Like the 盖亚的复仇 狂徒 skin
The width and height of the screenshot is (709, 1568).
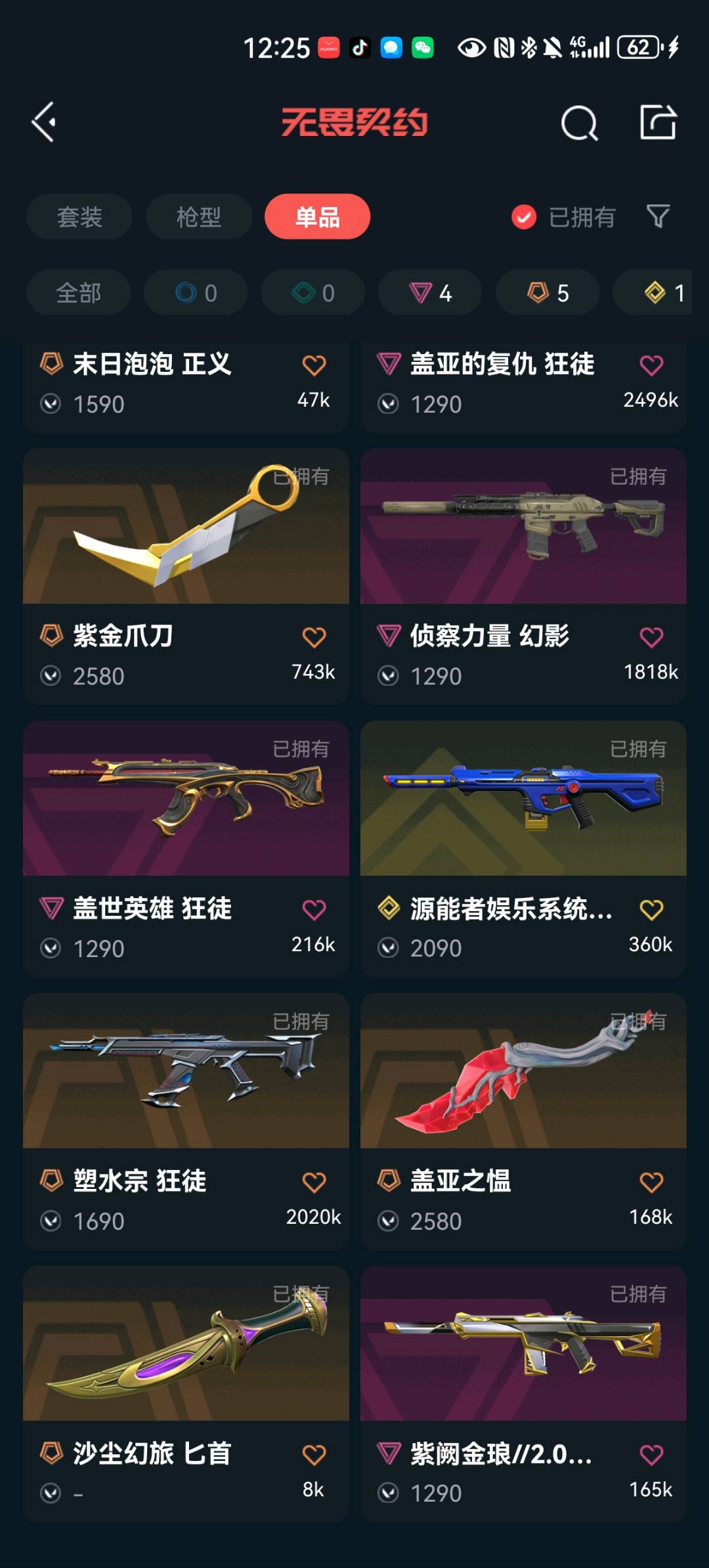[651, 365]
